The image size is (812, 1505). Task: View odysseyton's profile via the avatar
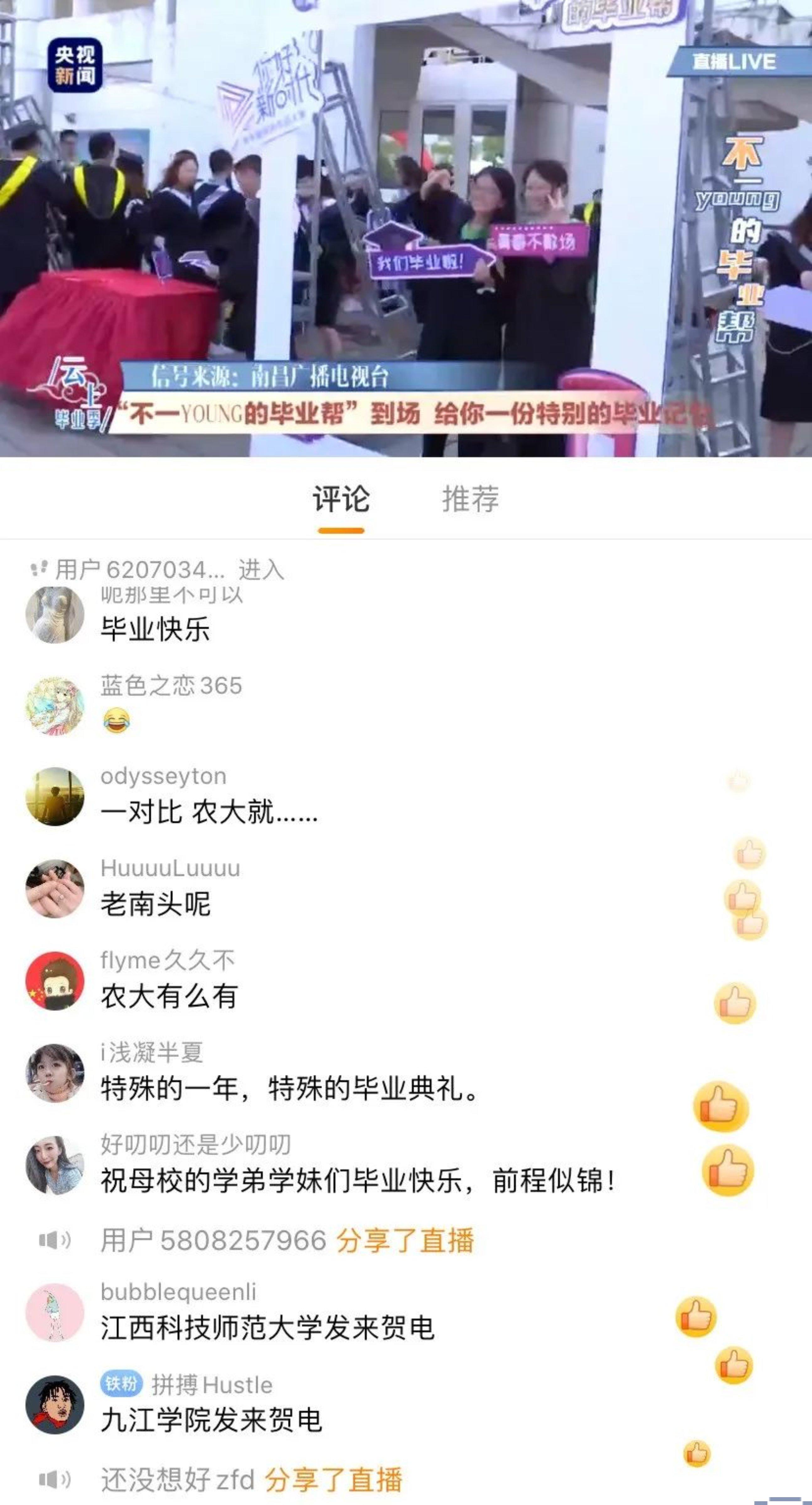(x=55, y=796)
